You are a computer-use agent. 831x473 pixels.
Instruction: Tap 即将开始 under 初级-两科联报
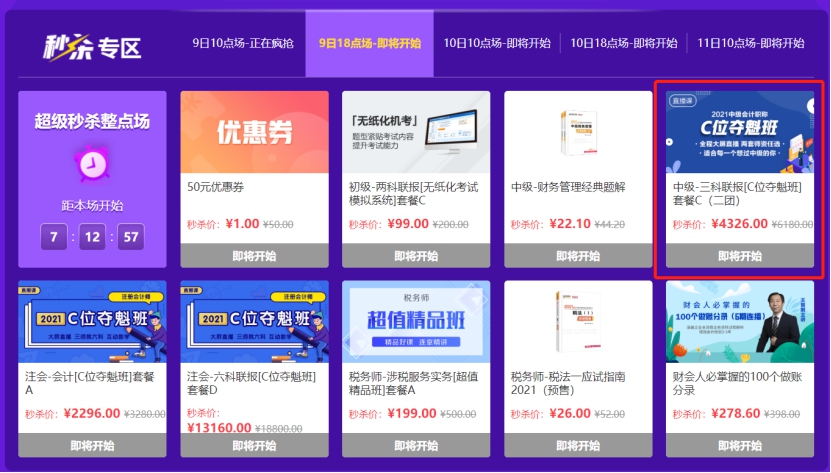tap(416, 256)
